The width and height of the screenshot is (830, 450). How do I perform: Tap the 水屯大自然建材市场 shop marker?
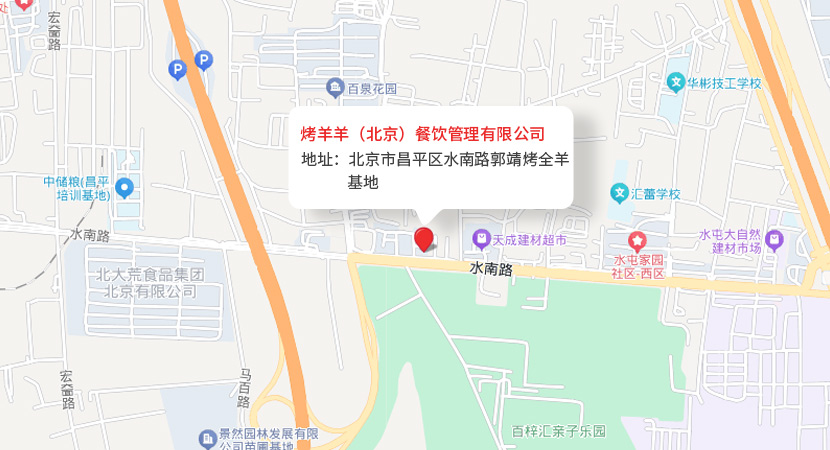click(x=775, y=240)
